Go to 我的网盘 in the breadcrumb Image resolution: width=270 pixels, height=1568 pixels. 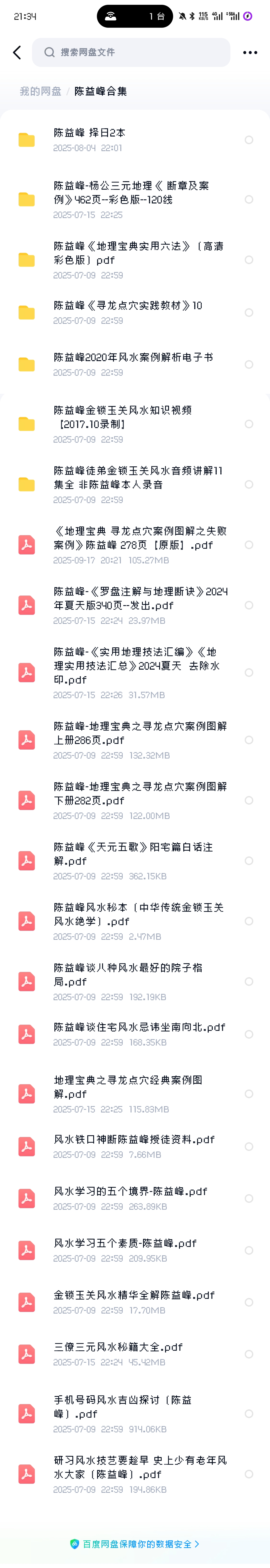click(x=40, y=91)
